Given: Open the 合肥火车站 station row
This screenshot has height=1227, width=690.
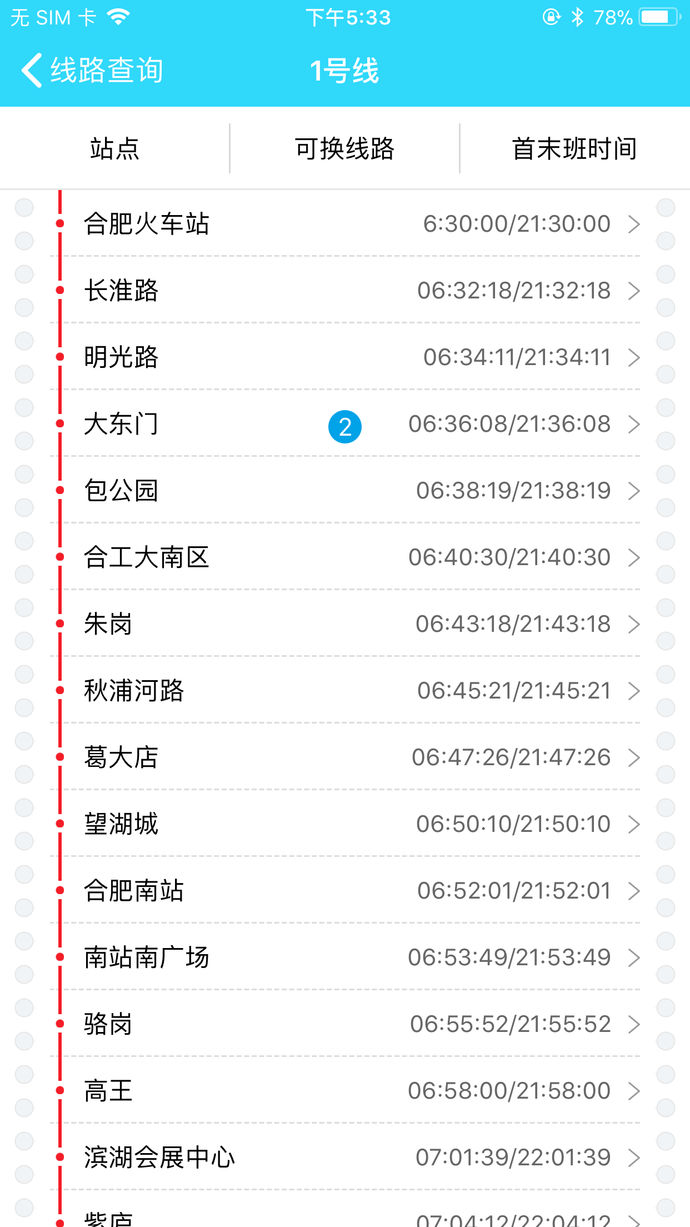Looking at the screenshot, I should 350,224.
